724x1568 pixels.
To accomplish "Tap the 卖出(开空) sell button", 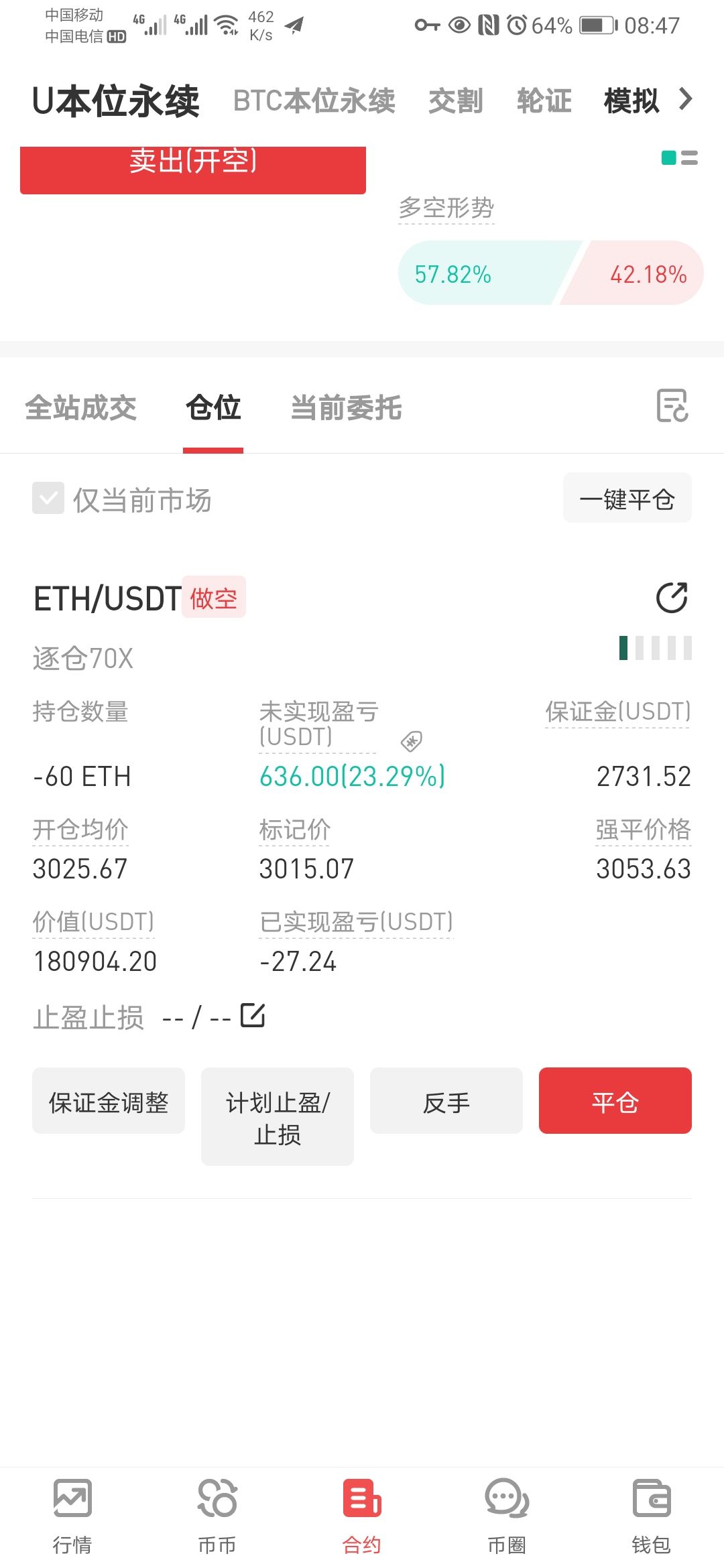I will point(193,170).
